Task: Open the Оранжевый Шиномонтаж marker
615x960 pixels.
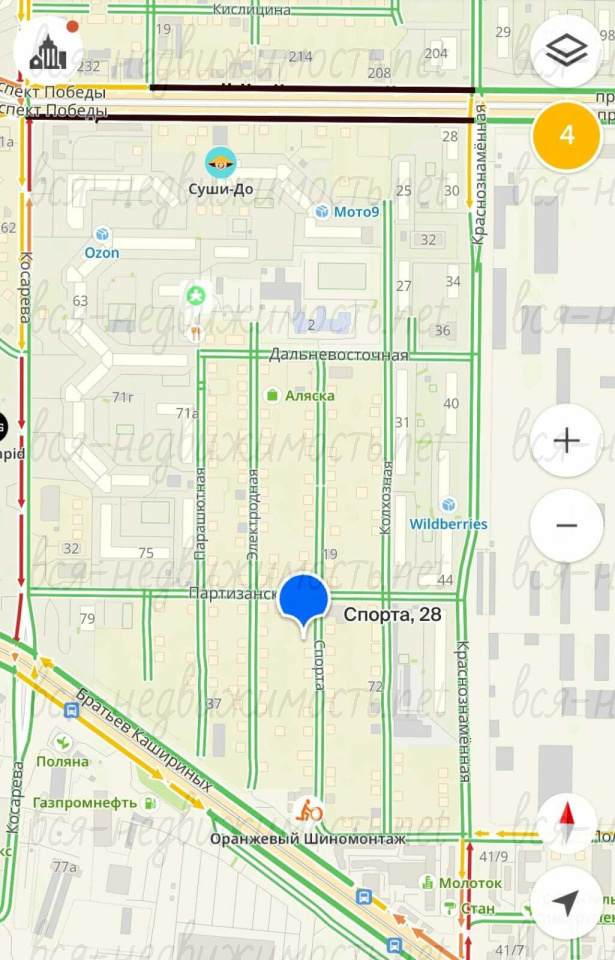Action: 311,808
